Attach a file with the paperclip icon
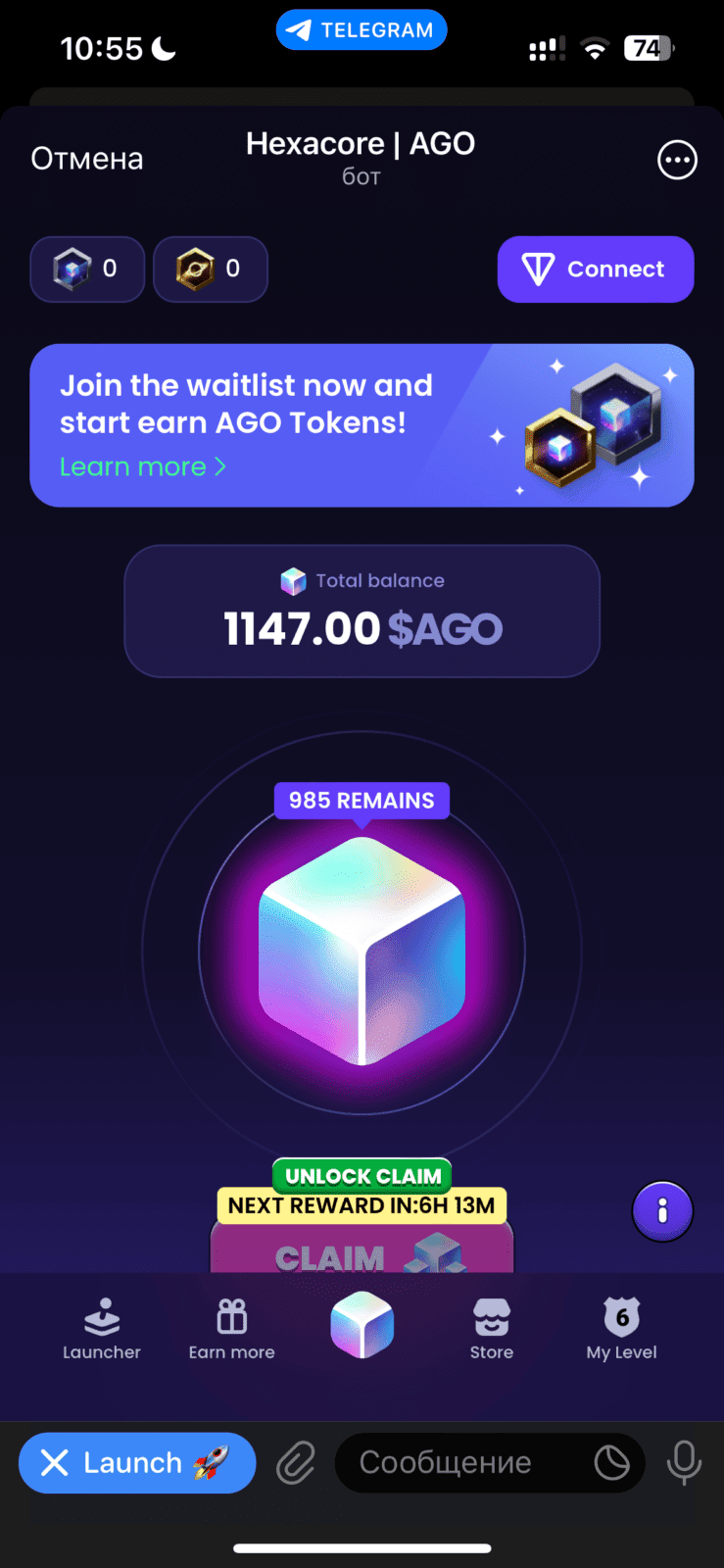 [x=295, y=1463]
